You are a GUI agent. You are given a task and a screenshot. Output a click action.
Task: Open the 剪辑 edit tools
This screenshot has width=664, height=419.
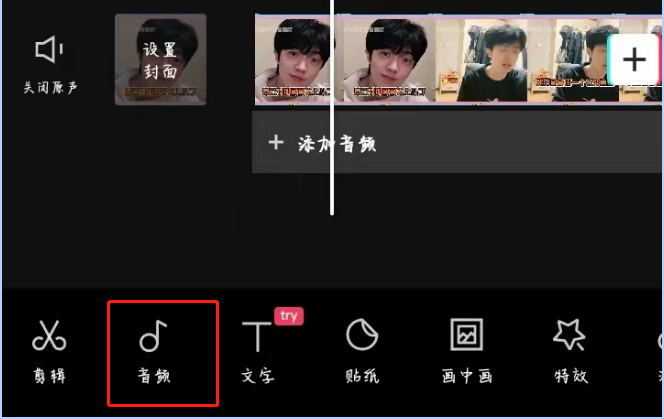tap(49, 350)
